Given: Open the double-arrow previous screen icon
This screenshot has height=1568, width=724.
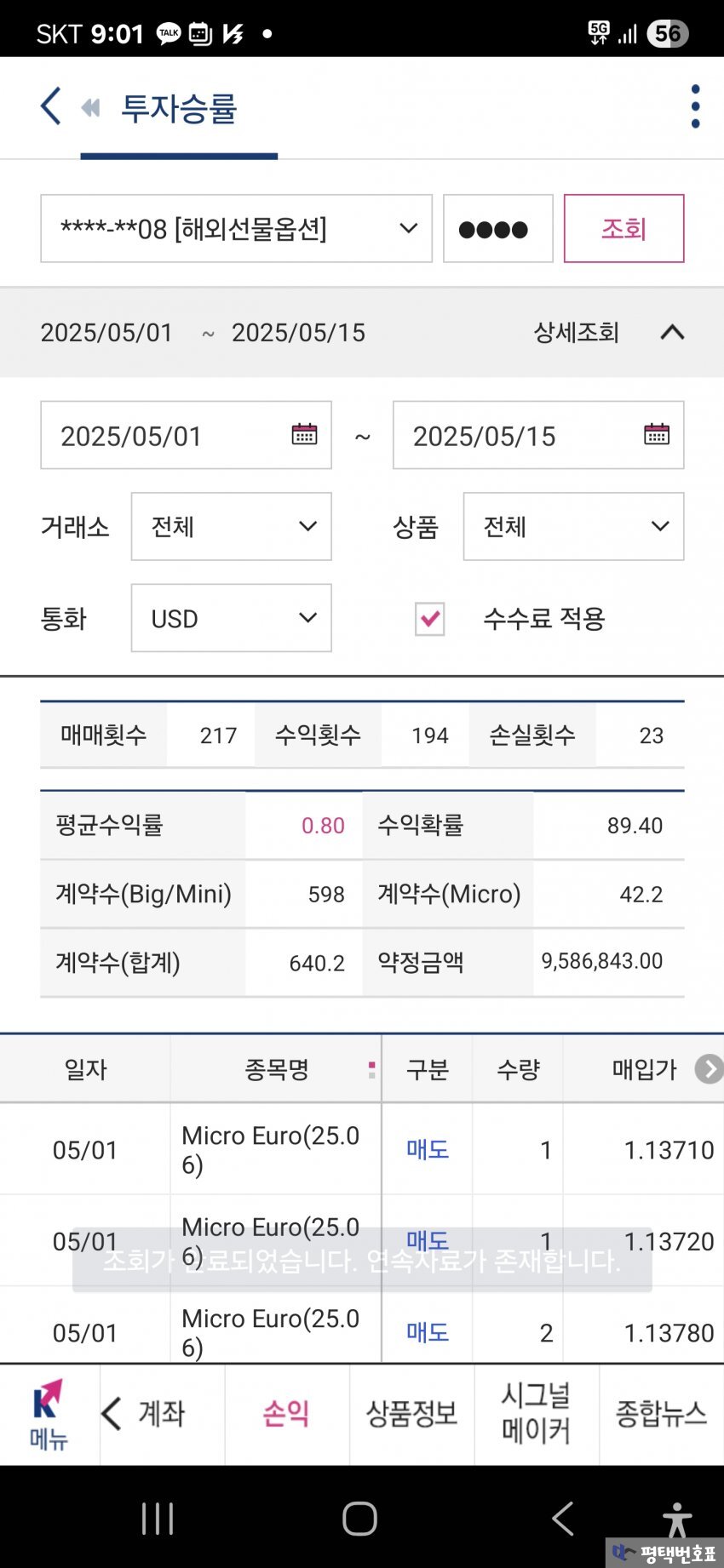Looking at the screenshot, I should [90, 108].
